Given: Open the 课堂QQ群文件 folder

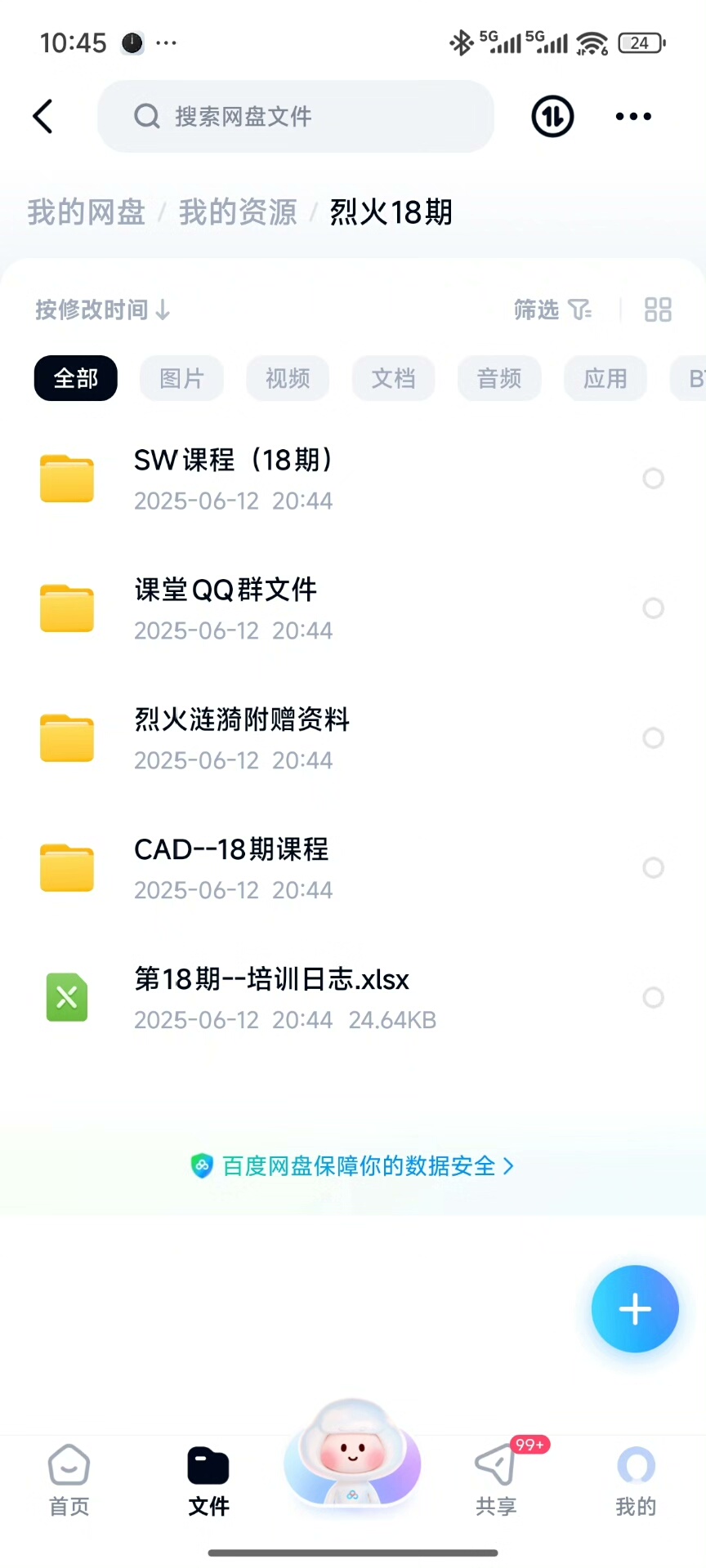Looking at the screenshot, I should click(226, 608).
